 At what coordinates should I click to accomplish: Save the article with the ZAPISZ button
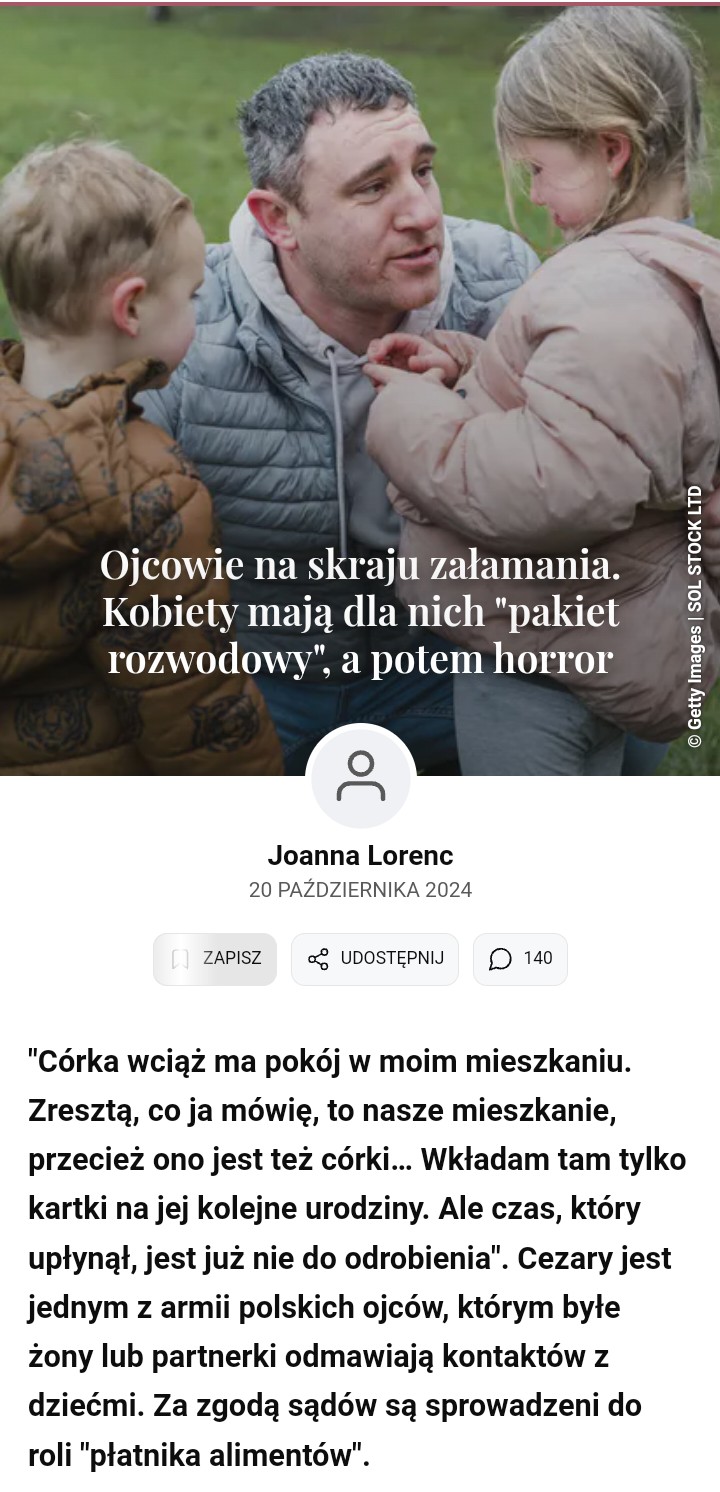click(x=215, y=959)
